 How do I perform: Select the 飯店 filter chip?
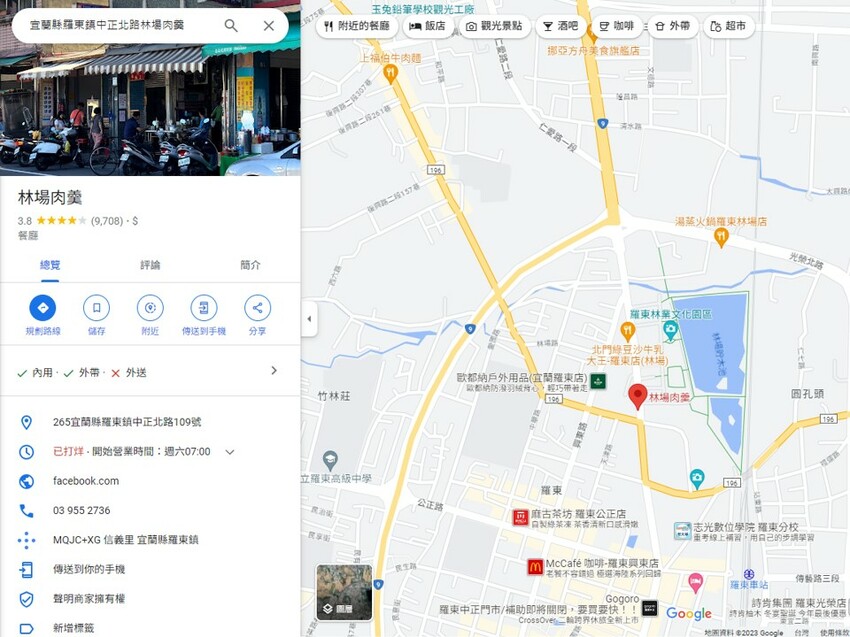coord(428,26)
